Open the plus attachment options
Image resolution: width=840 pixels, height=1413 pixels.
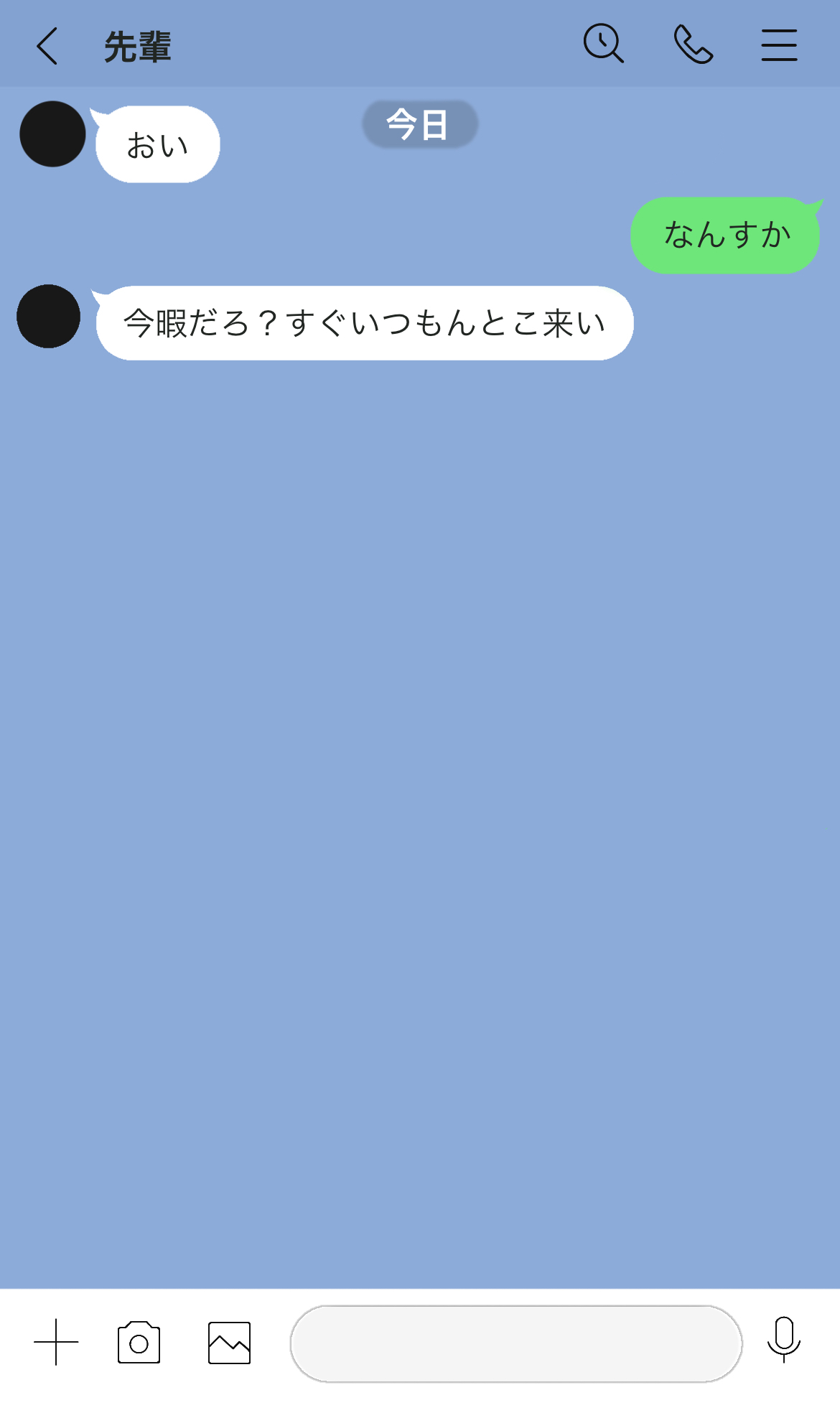(x=56, y=1342)
